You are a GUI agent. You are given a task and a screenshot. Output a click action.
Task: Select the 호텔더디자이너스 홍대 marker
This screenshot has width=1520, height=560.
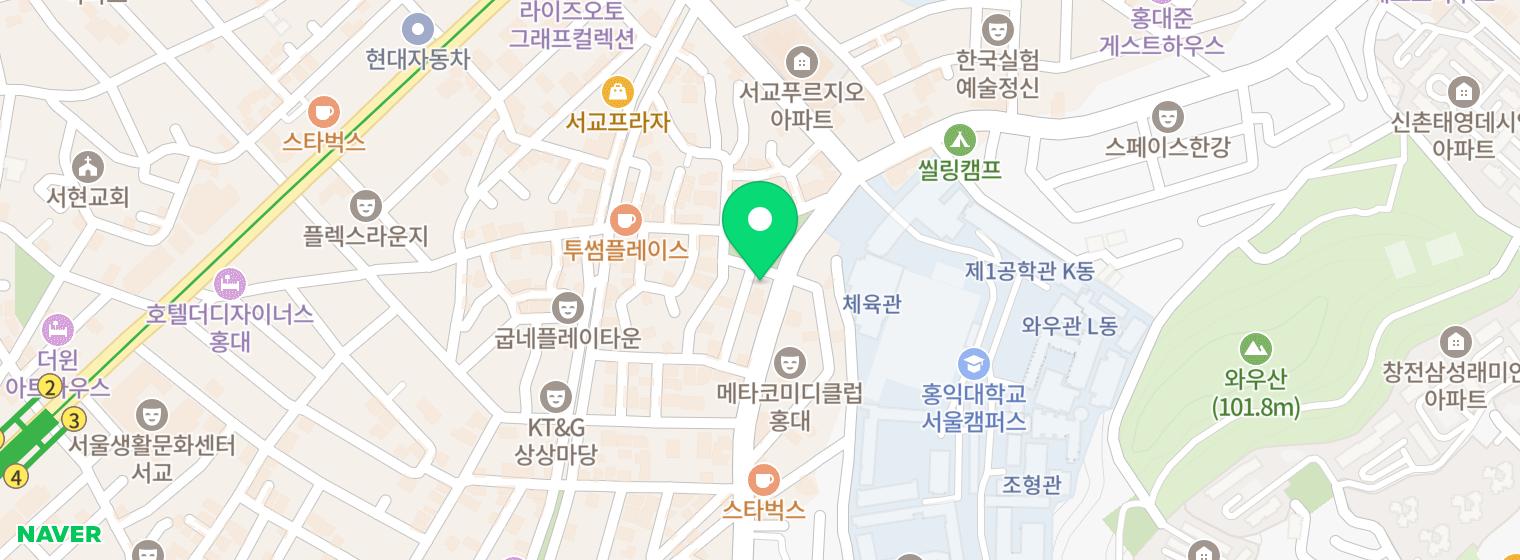tap(230, 284)
